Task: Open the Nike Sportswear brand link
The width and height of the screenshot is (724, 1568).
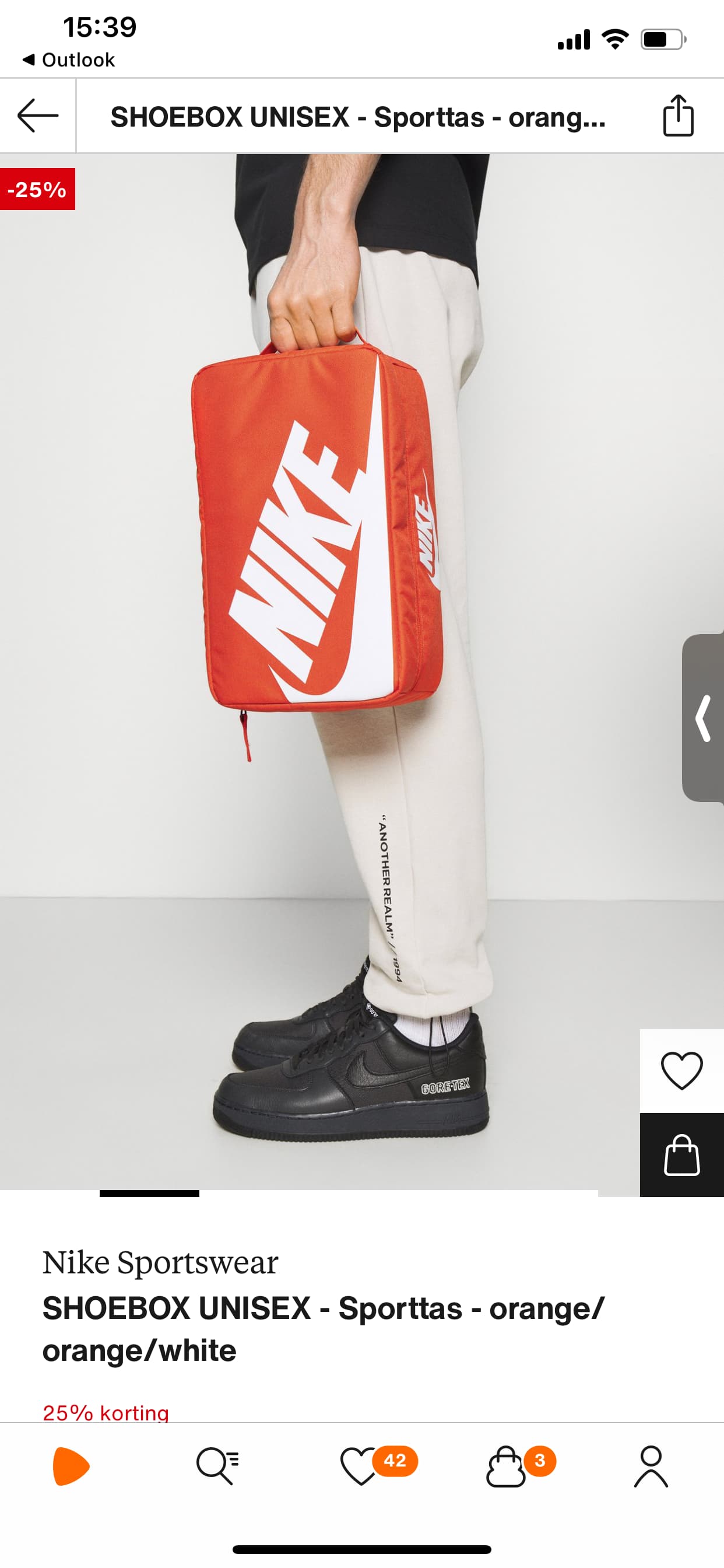Action: coord(160,1262)
